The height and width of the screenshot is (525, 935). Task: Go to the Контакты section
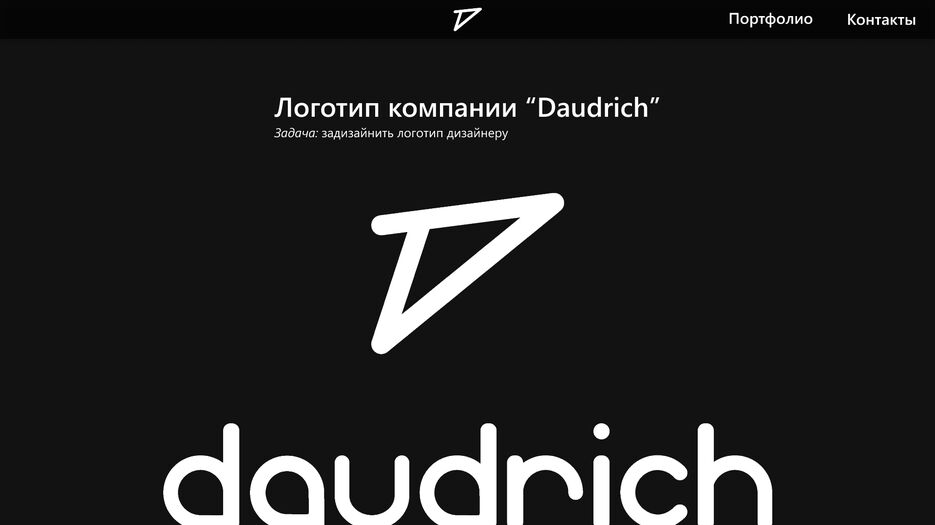(x=880, y=20)
